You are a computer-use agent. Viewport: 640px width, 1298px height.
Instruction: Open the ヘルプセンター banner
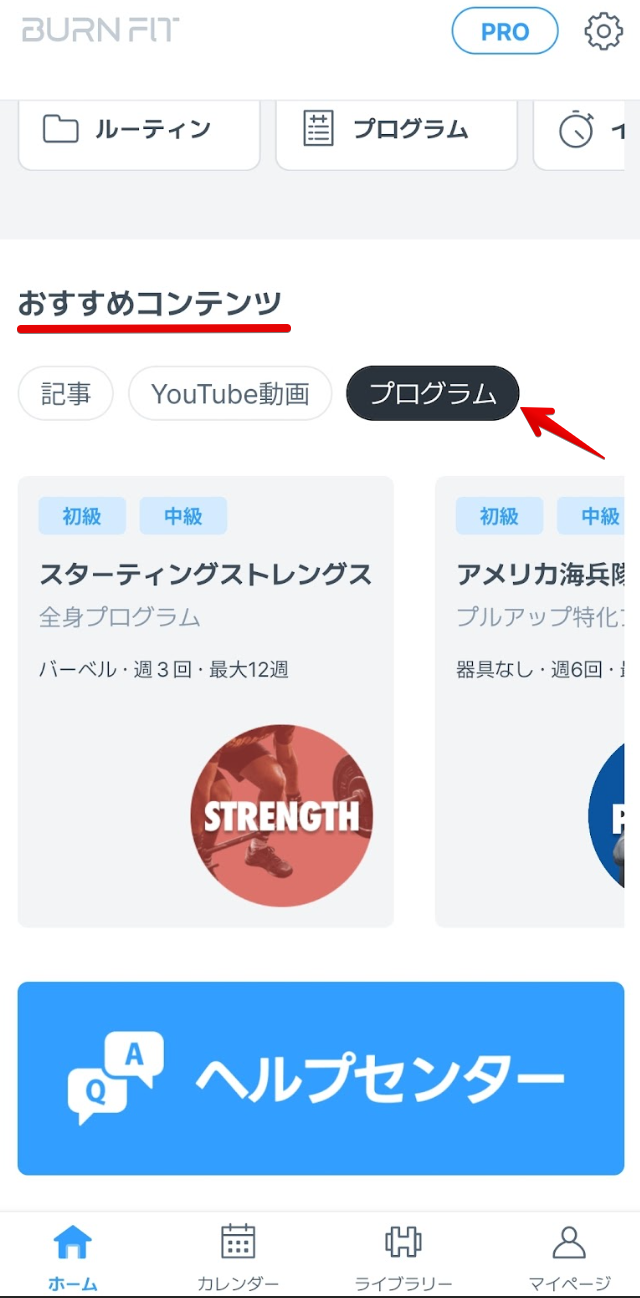point(321,1078)
